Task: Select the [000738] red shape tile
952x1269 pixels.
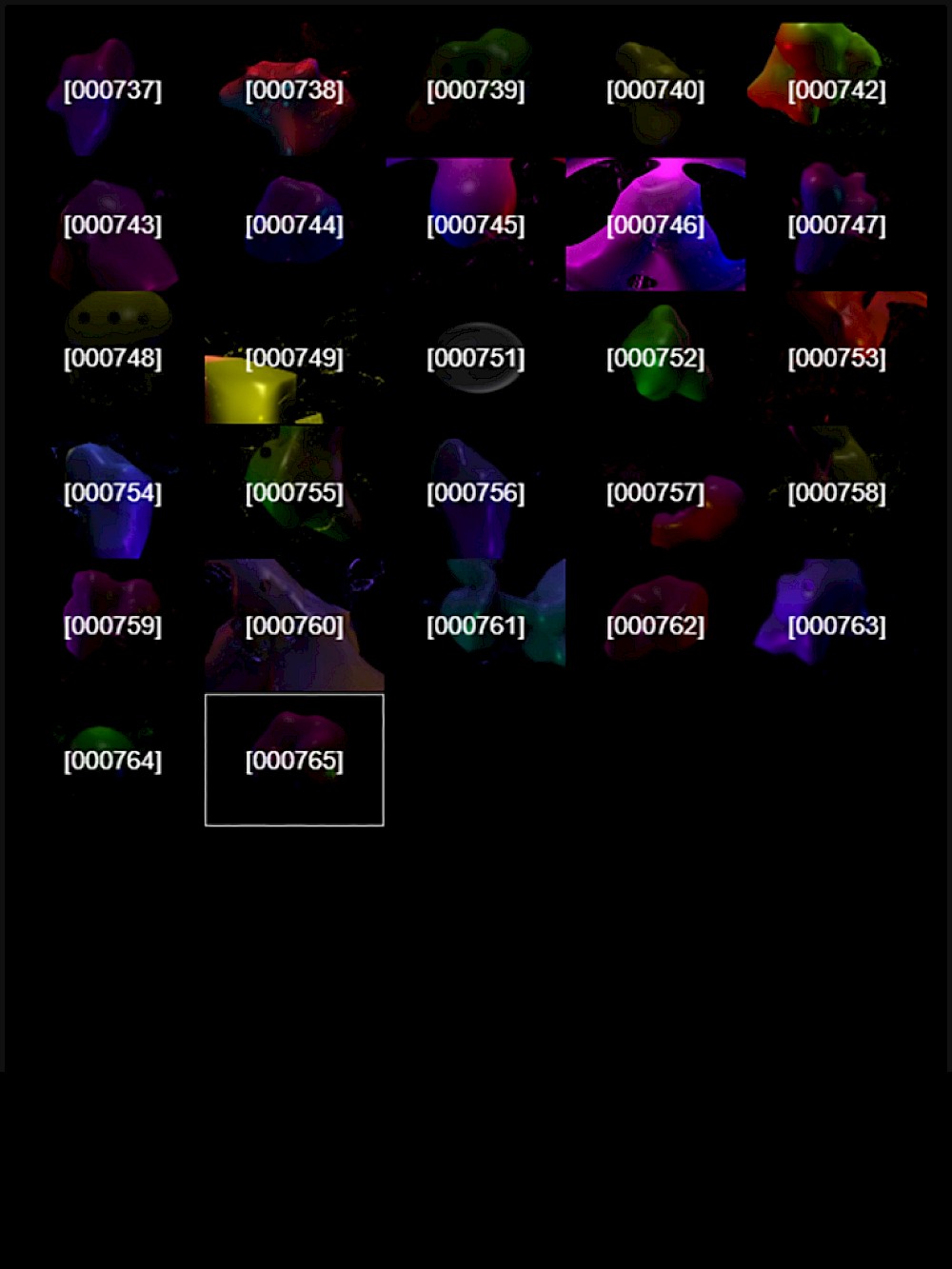Action: tap(294, 90)
